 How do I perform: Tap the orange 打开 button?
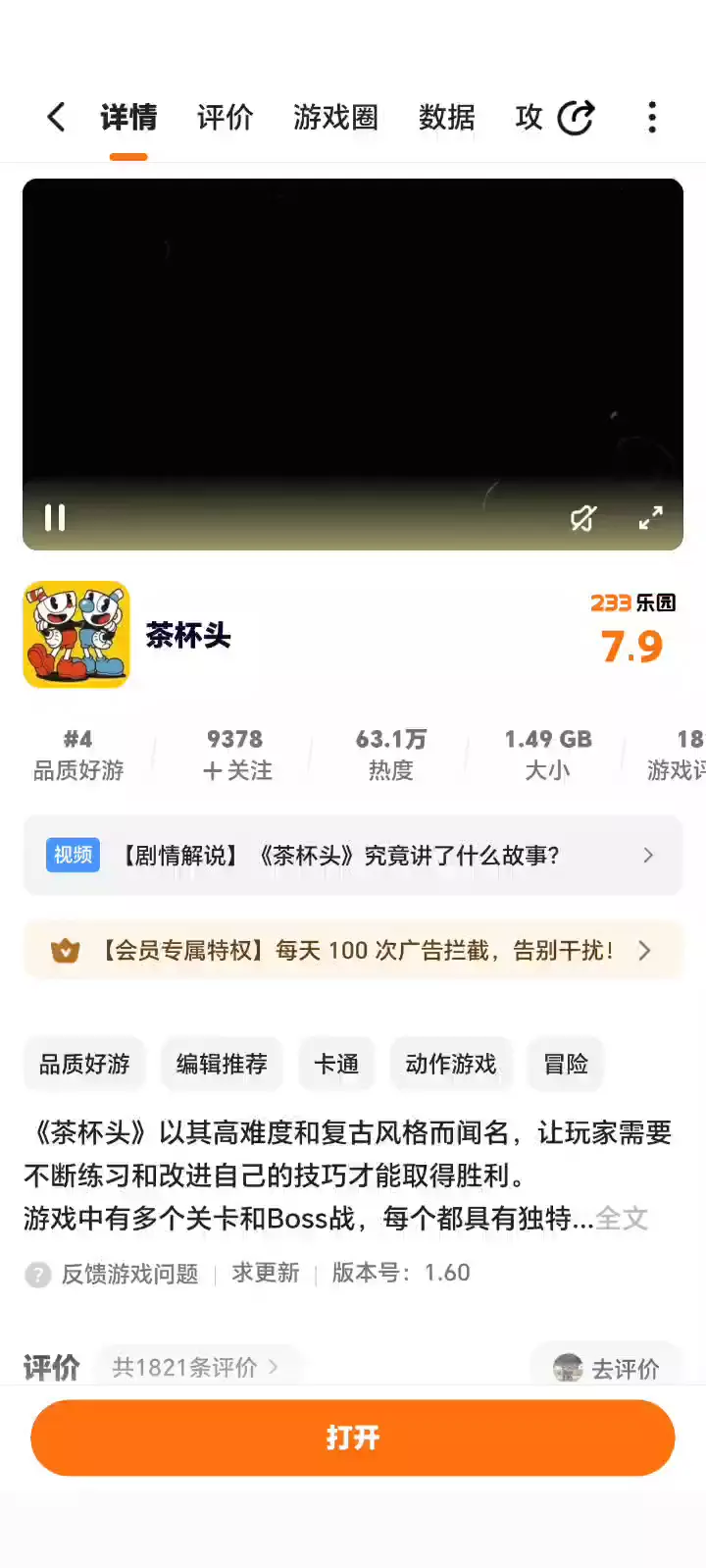(x=353, y=1437)
